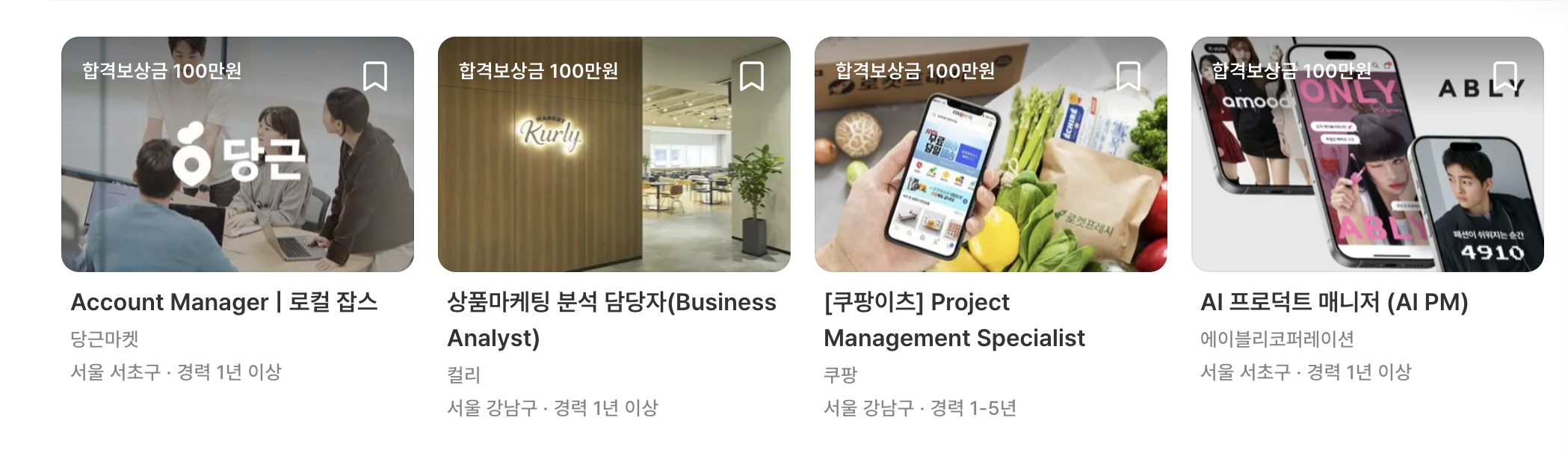Image resolution: width=1568 pixels, height=459 pixels.
Task: Bookmark the 에이블리 AI PM job
Action: [1505, 76]
